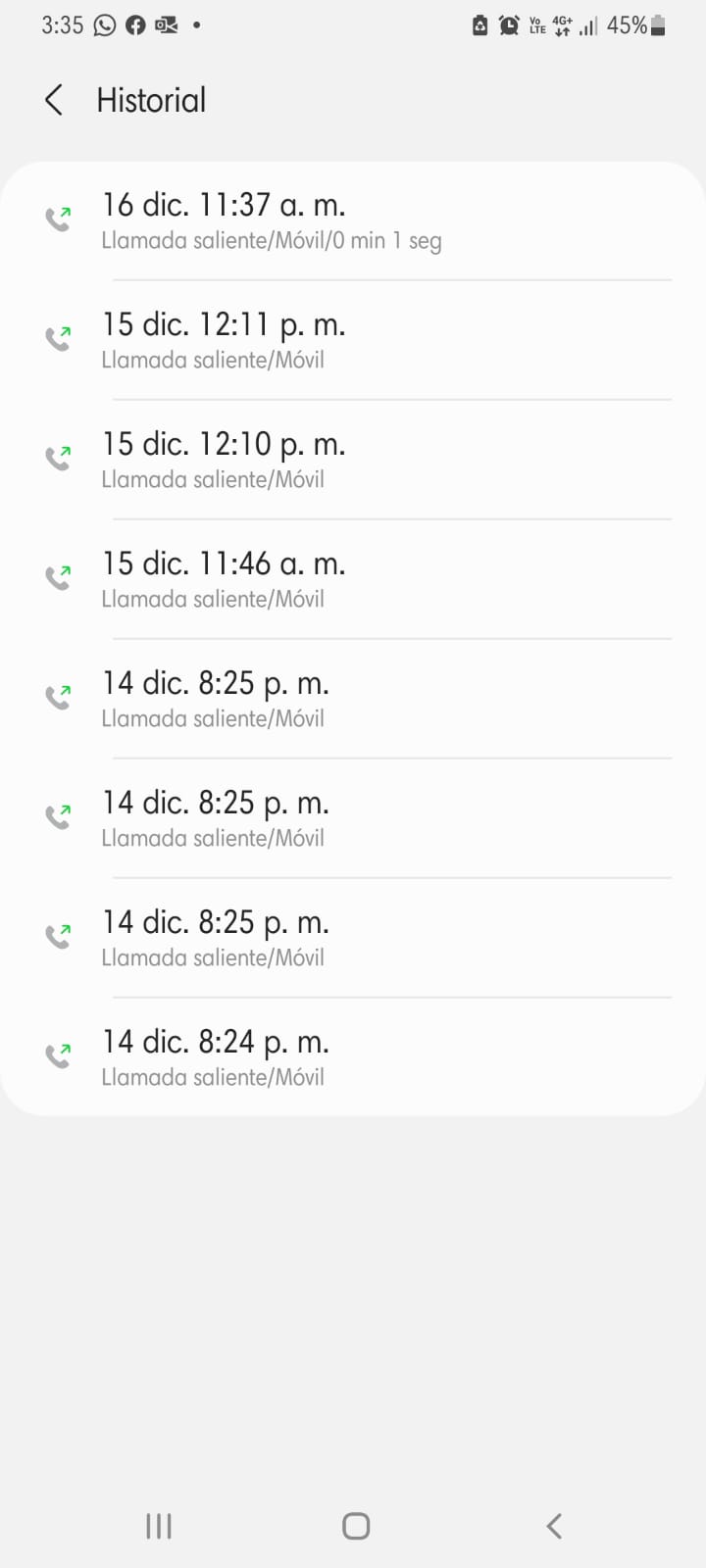
Task: Open the 16 dic. 11:37 a. m. call entry
Action: (353, 221)
